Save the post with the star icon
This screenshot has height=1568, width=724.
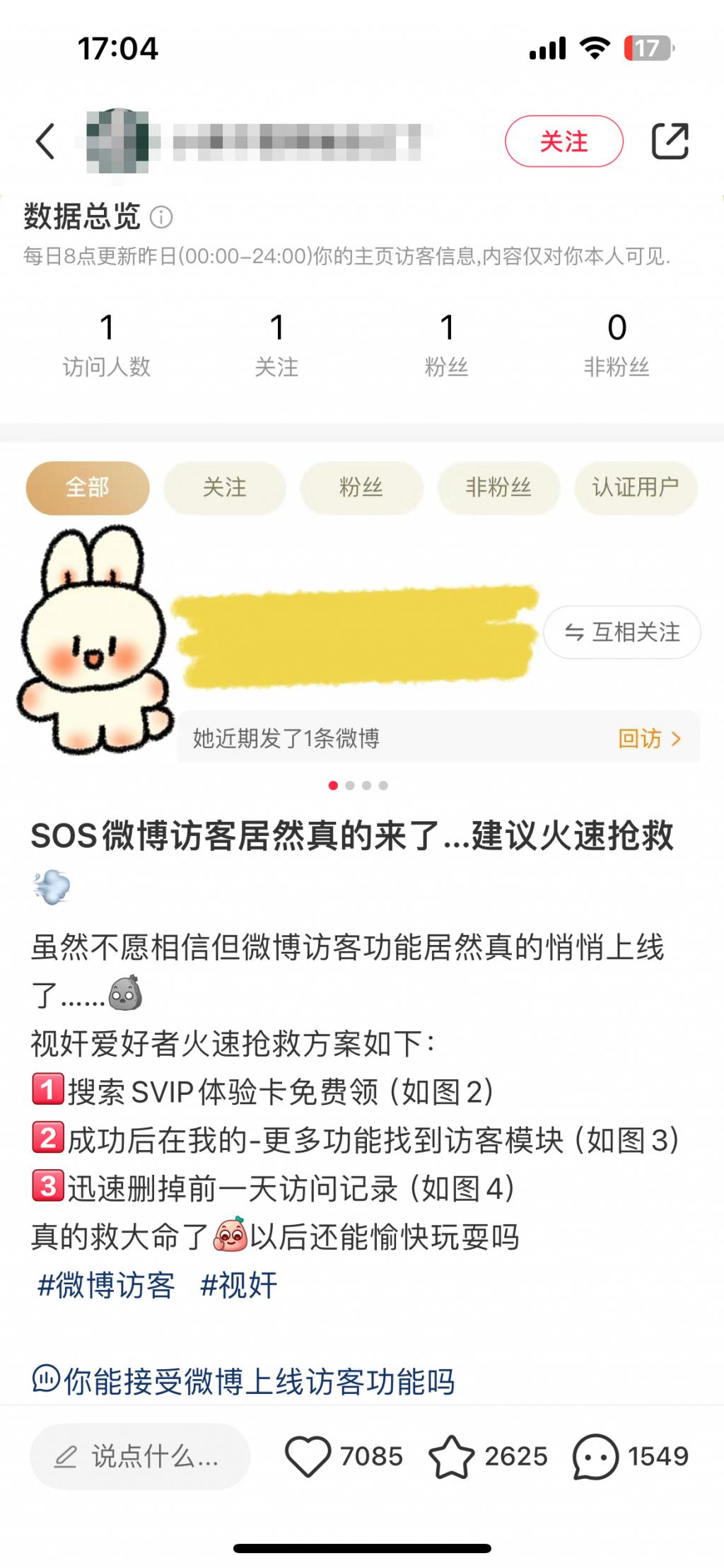pos(451,1456)
